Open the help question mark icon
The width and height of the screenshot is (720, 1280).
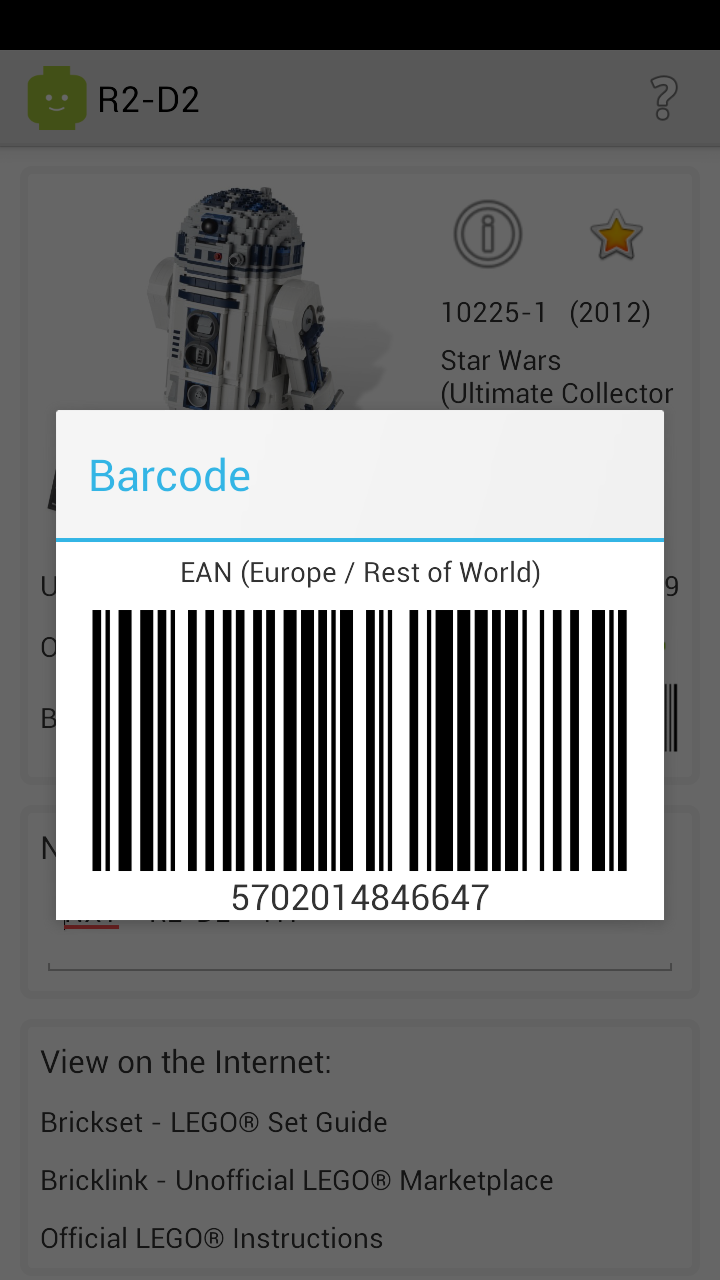click(x=663, y=99)
